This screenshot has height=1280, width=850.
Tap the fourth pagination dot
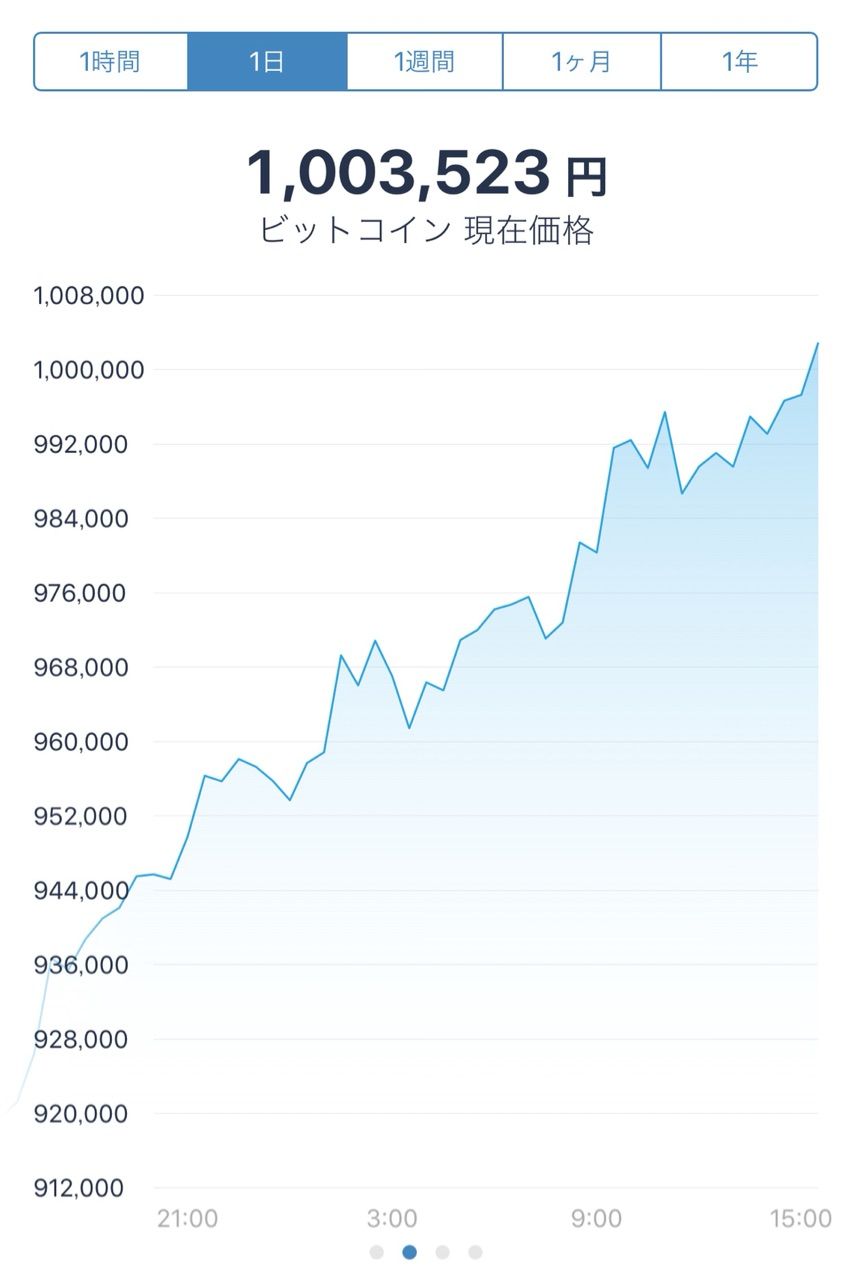tap(474, 1251)
